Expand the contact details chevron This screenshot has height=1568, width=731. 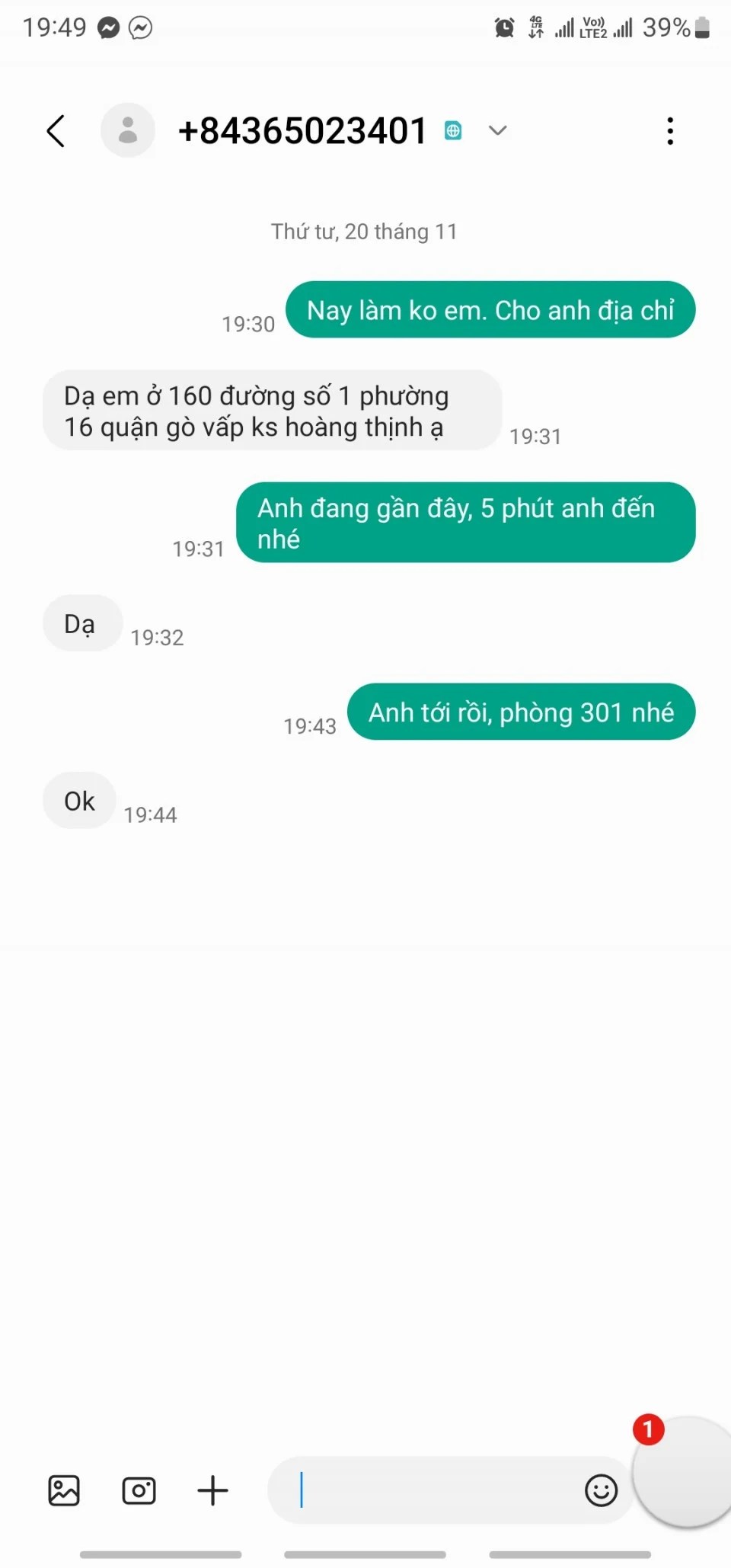point(497,130)
